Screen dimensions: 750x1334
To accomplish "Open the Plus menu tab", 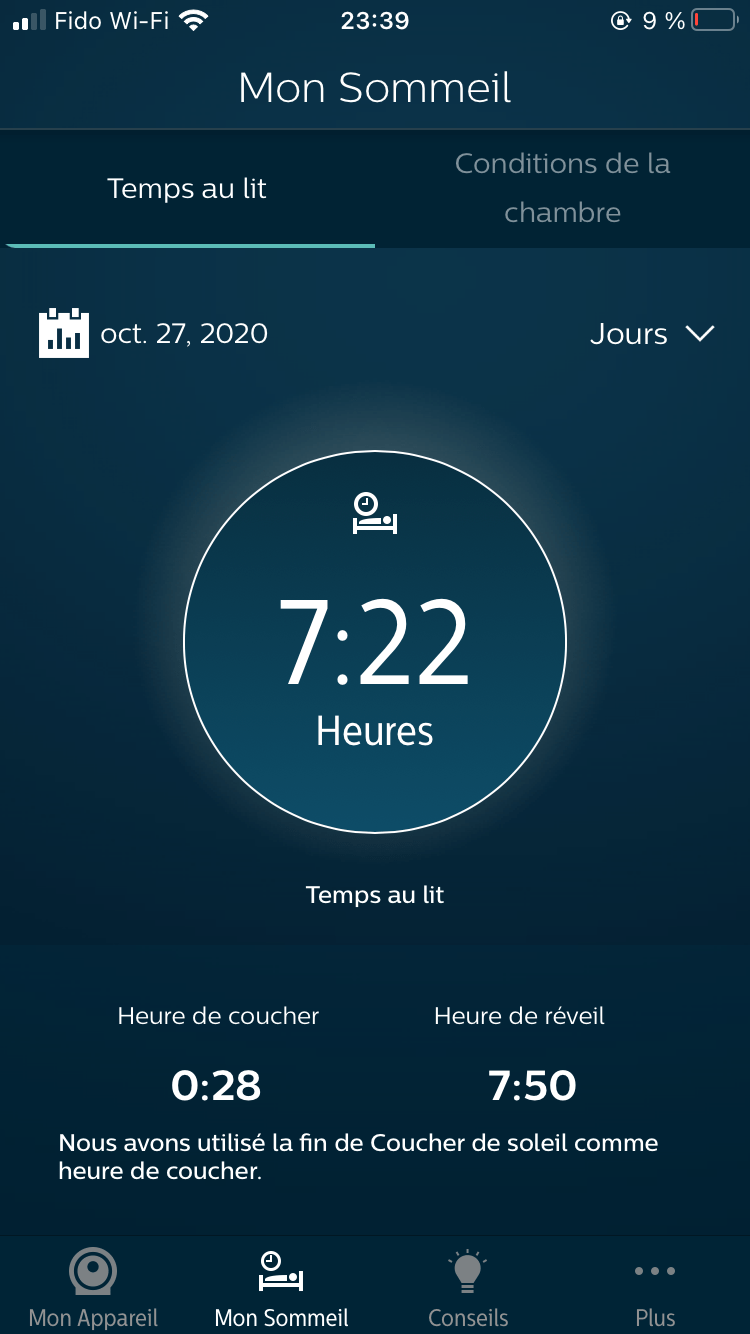I will click(x=655, y=1288).
